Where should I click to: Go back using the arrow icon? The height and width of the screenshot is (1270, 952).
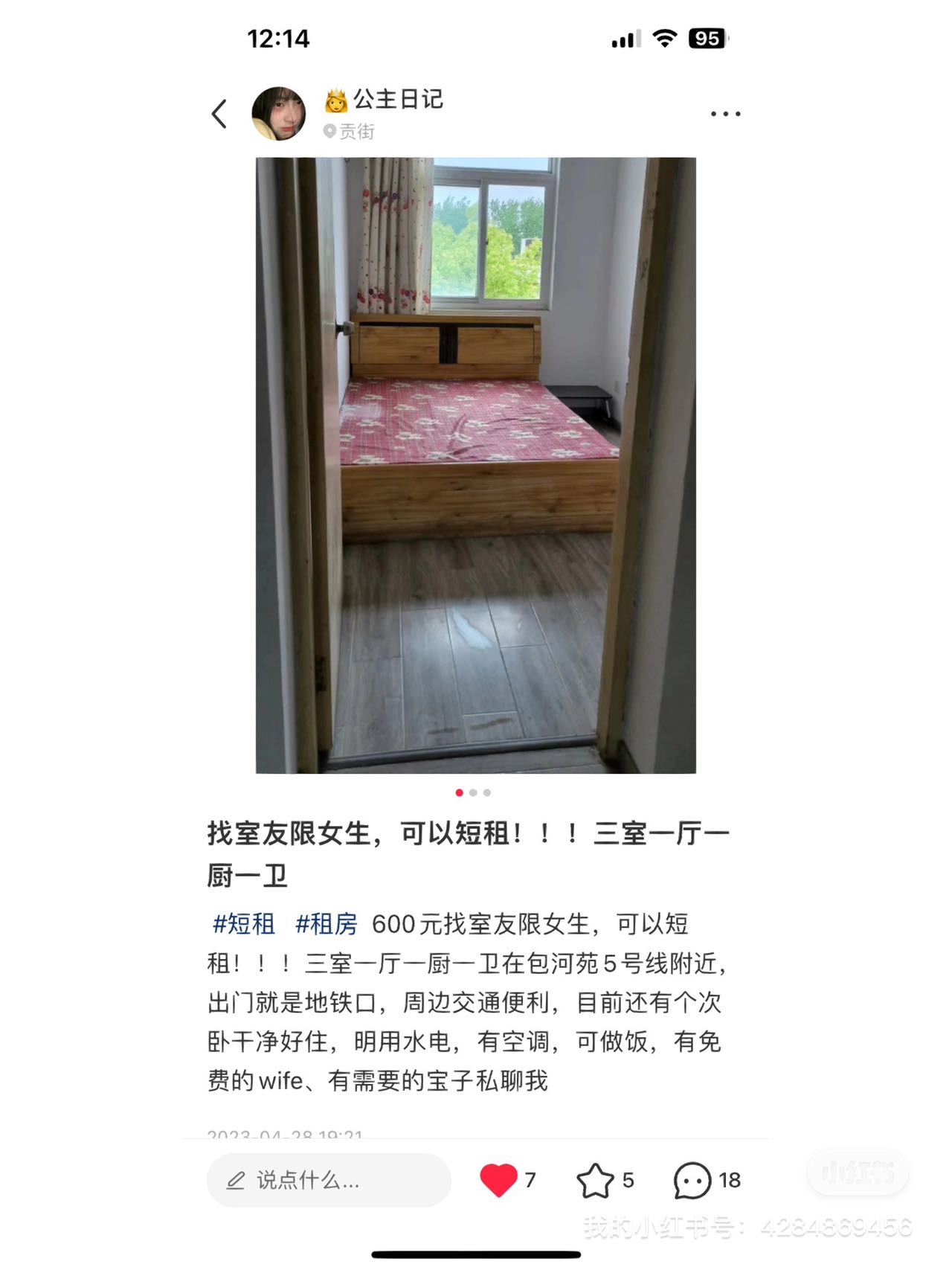219,114
